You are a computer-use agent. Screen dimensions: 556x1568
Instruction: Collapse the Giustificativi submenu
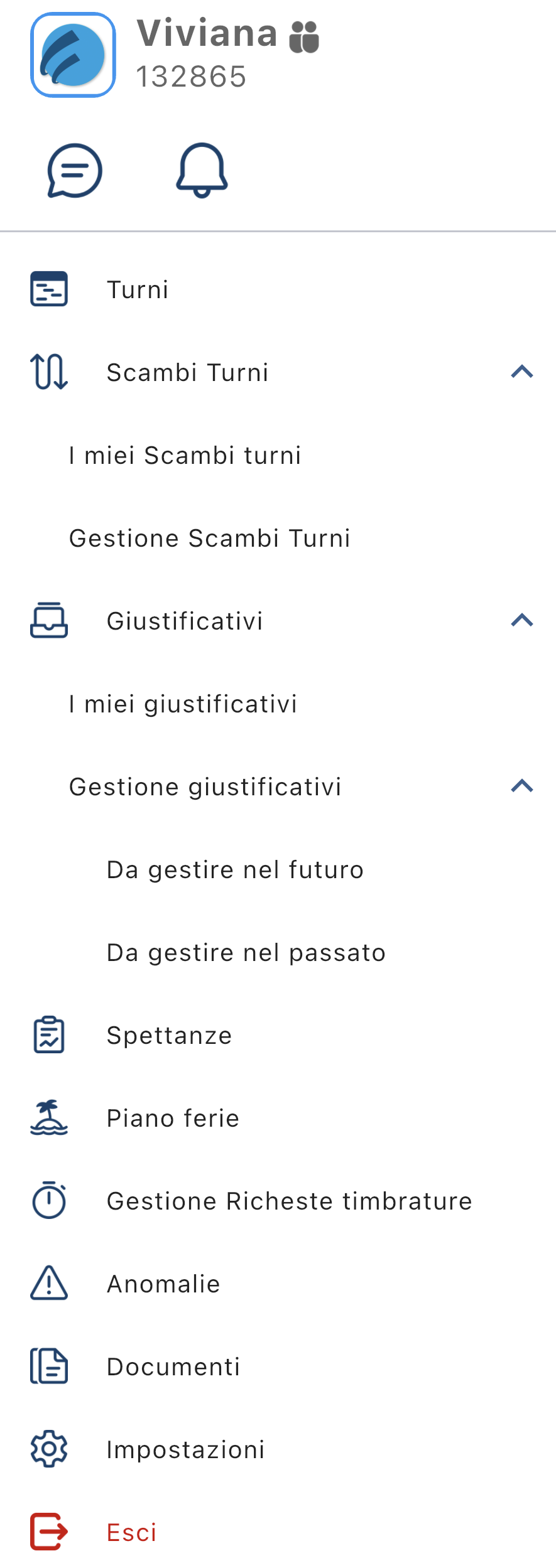pos(521,621)
